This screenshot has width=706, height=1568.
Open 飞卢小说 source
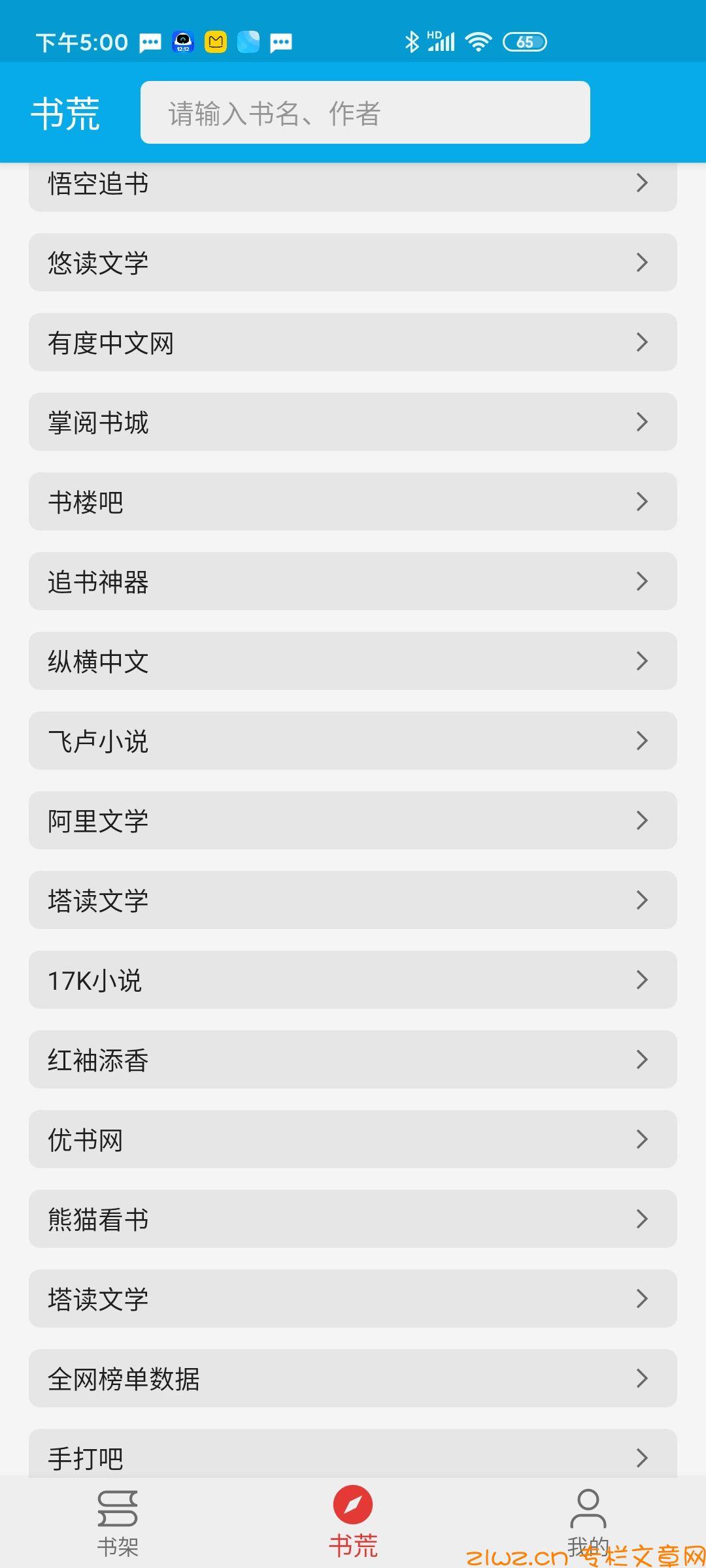pyautogui.click(x=352, y=741)
